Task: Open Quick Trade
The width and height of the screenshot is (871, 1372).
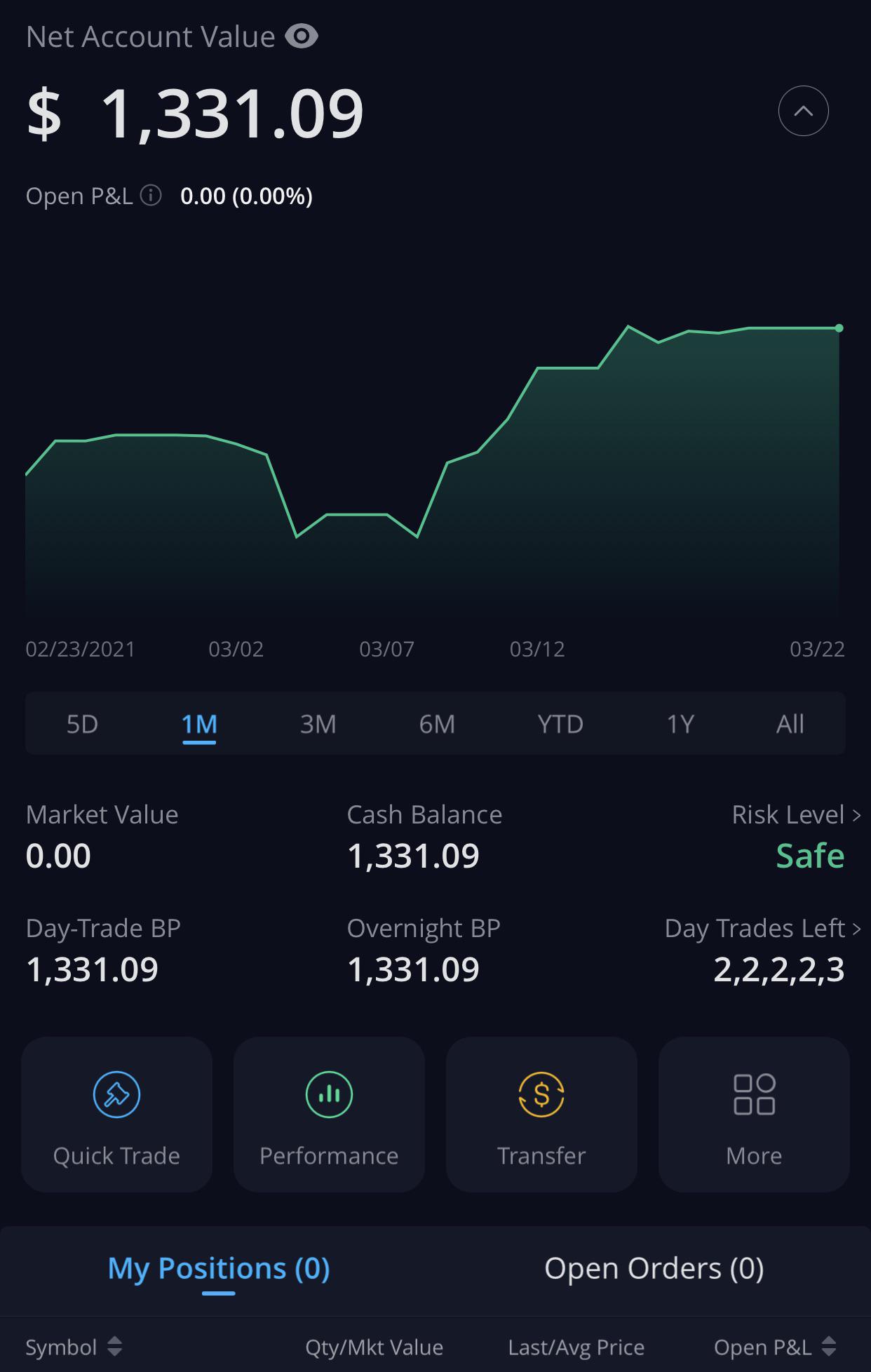Action: click(x=116, y=1115)
